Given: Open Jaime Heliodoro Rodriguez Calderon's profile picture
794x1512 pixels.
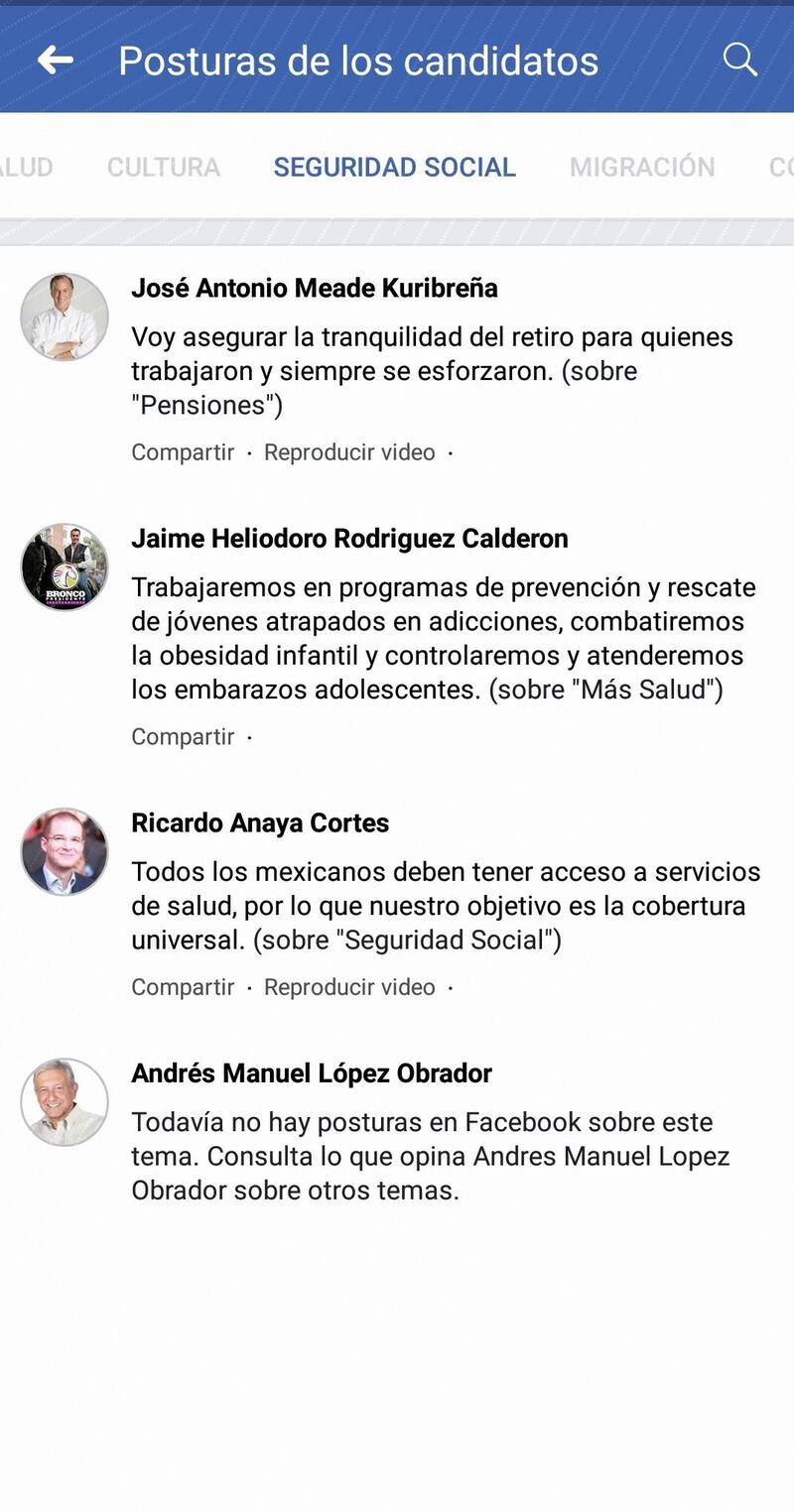Looking at the screenshot, I should pos(65,567).
